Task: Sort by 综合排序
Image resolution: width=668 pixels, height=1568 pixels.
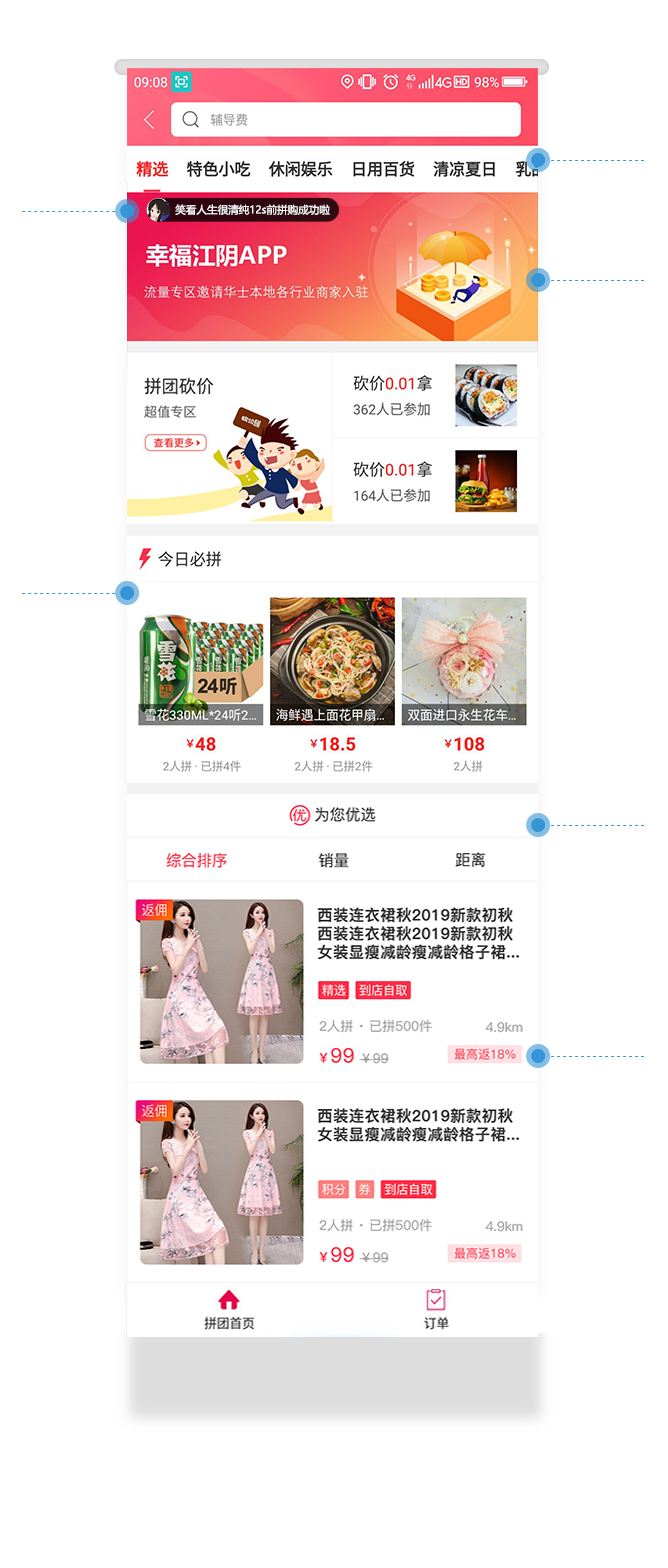Action: tap(197, 860)
